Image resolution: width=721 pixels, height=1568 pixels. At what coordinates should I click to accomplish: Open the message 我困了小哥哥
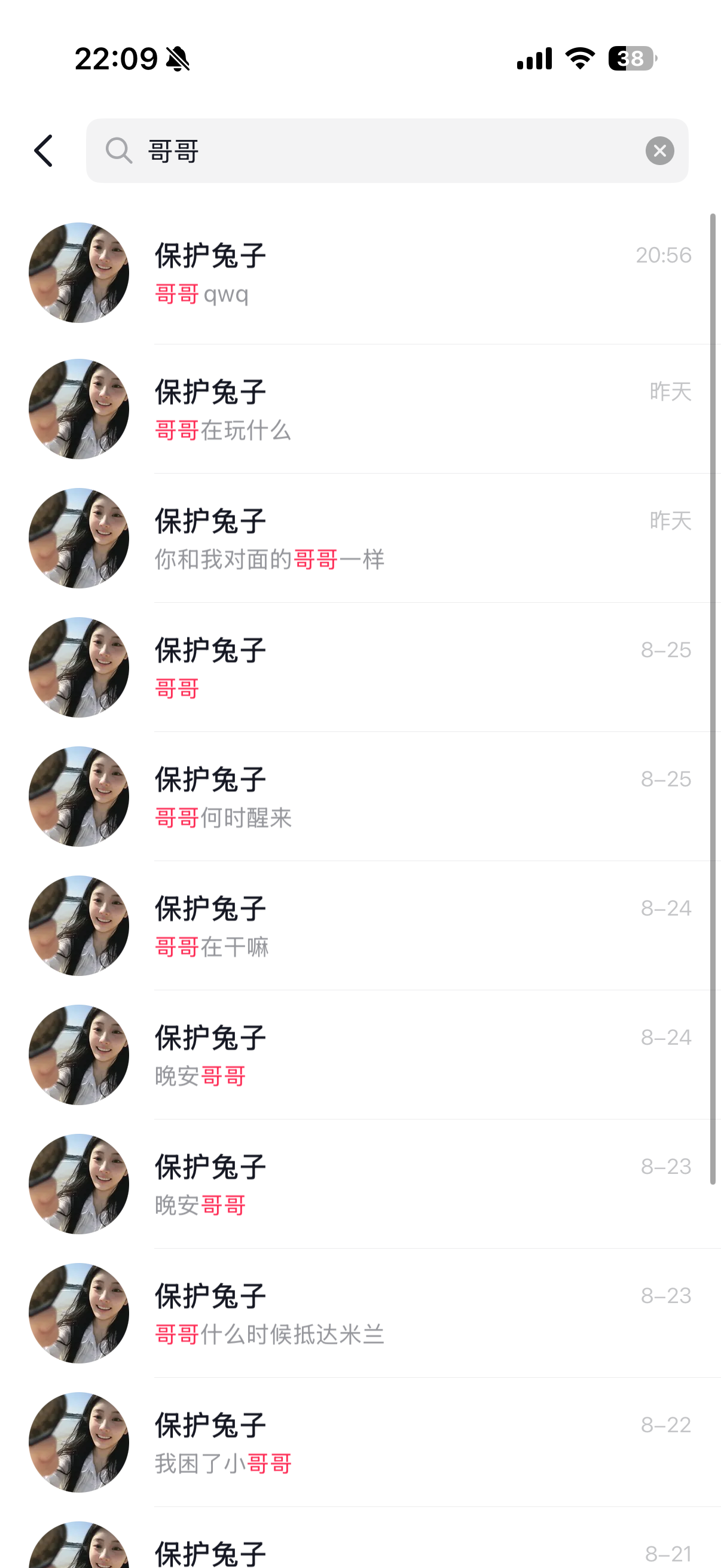click(360, 1442)
